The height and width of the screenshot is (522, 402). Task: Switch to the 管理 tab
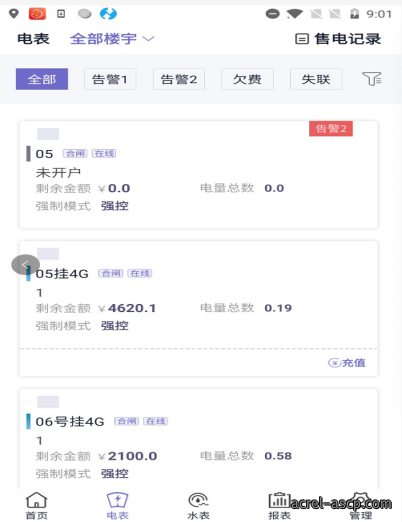[x=361, y=506]
